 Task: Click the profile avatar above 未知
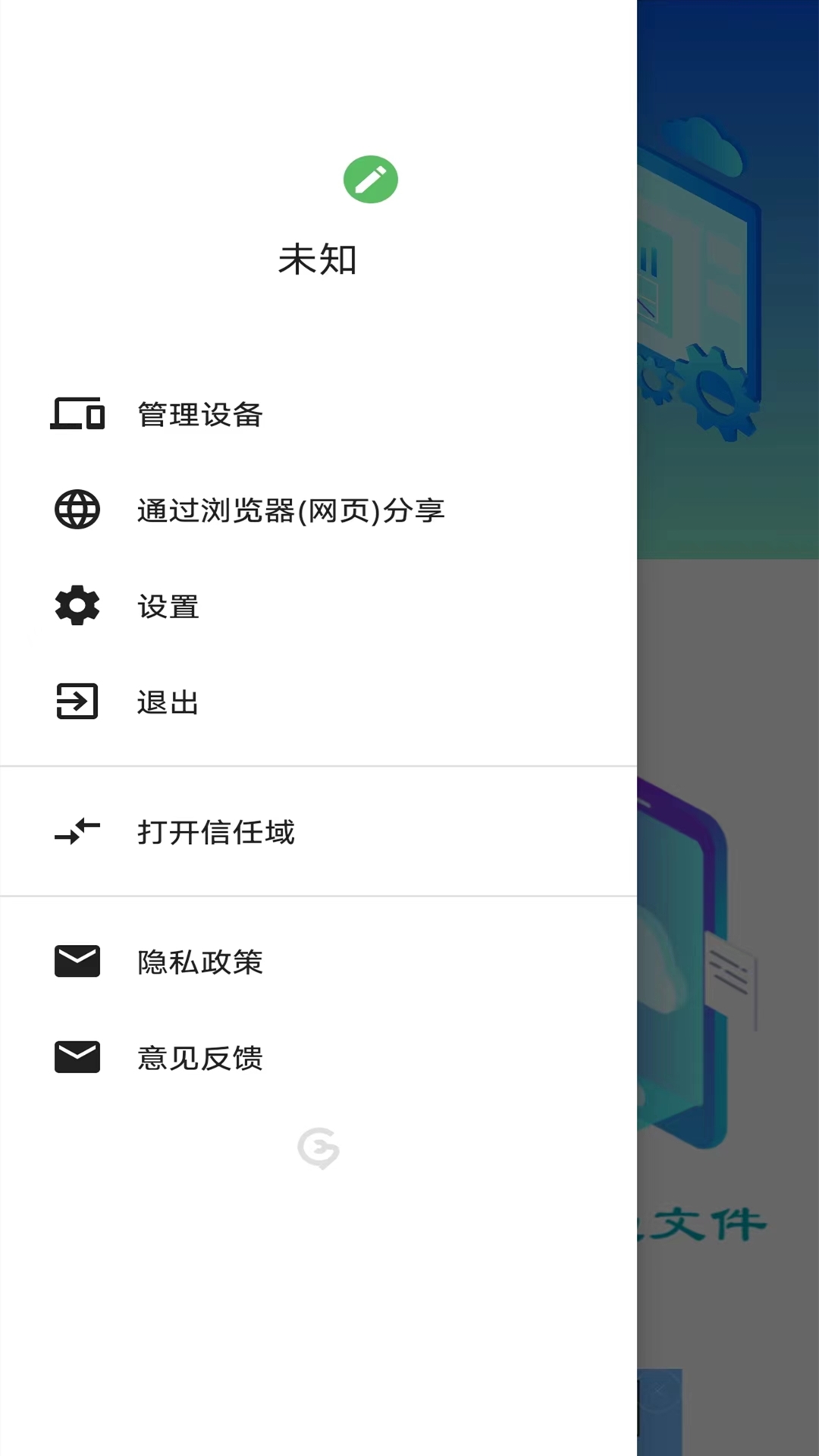[x=371, y=179]
